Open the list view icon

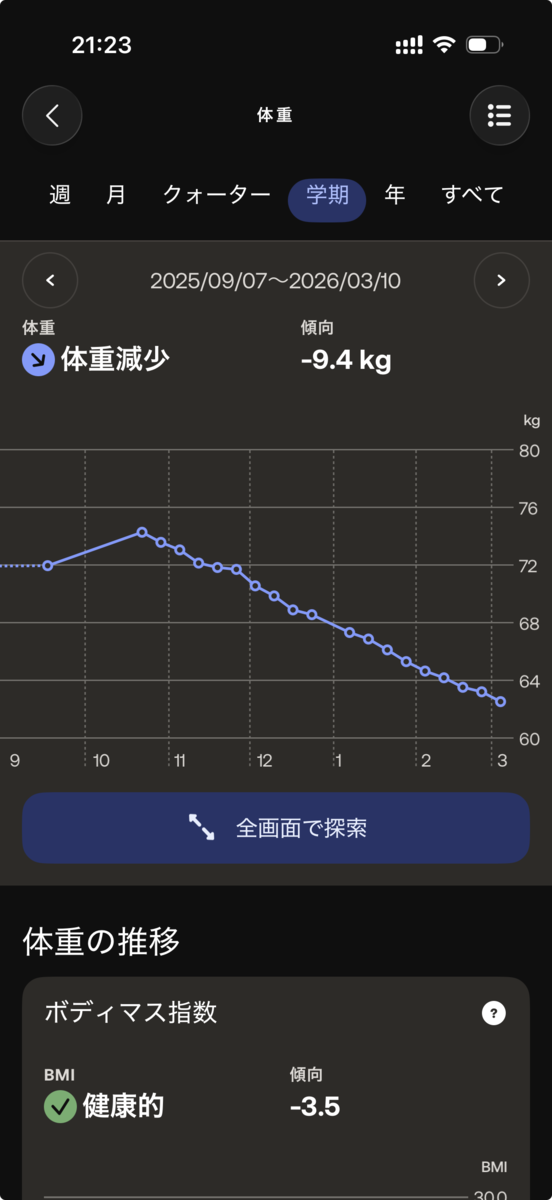(x=499, y=115)
